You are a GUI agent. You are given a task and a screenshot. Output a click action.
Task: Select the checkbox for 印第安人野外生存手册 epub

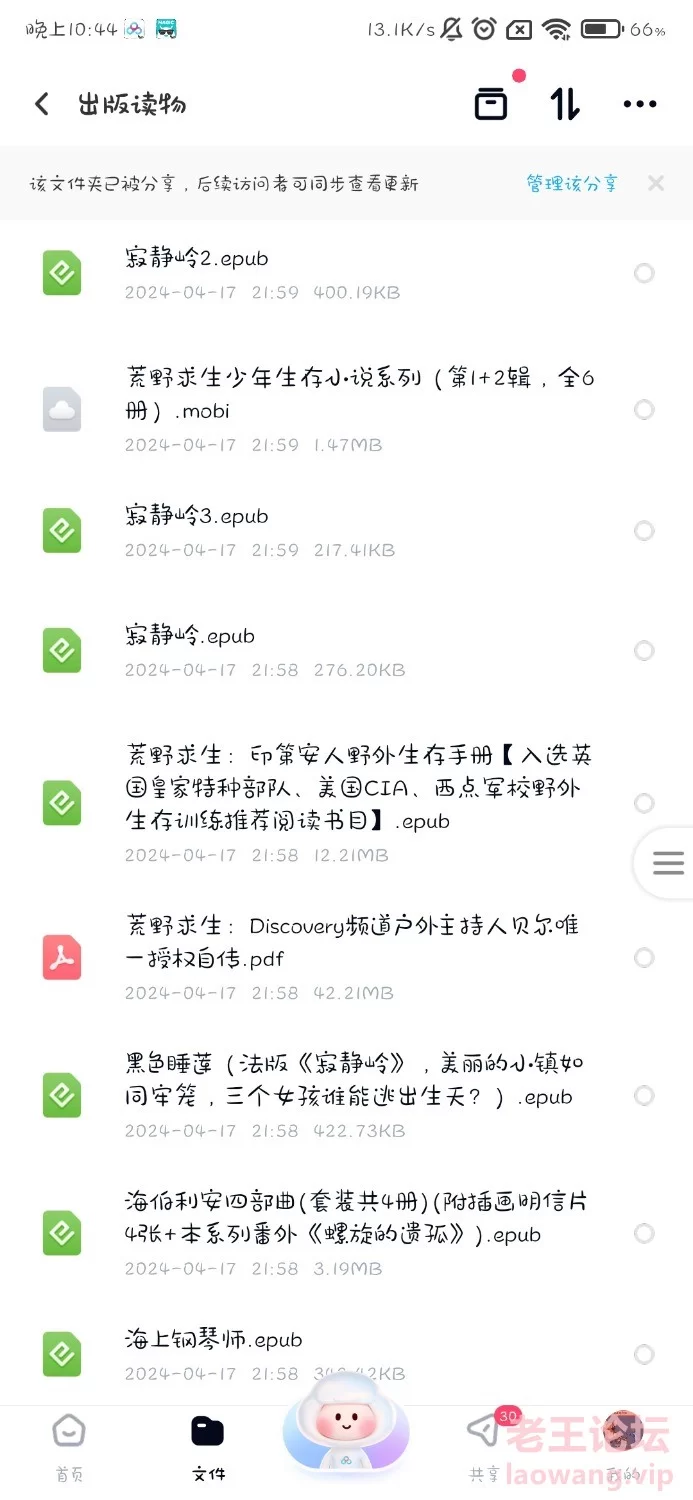tap(644, 803)
